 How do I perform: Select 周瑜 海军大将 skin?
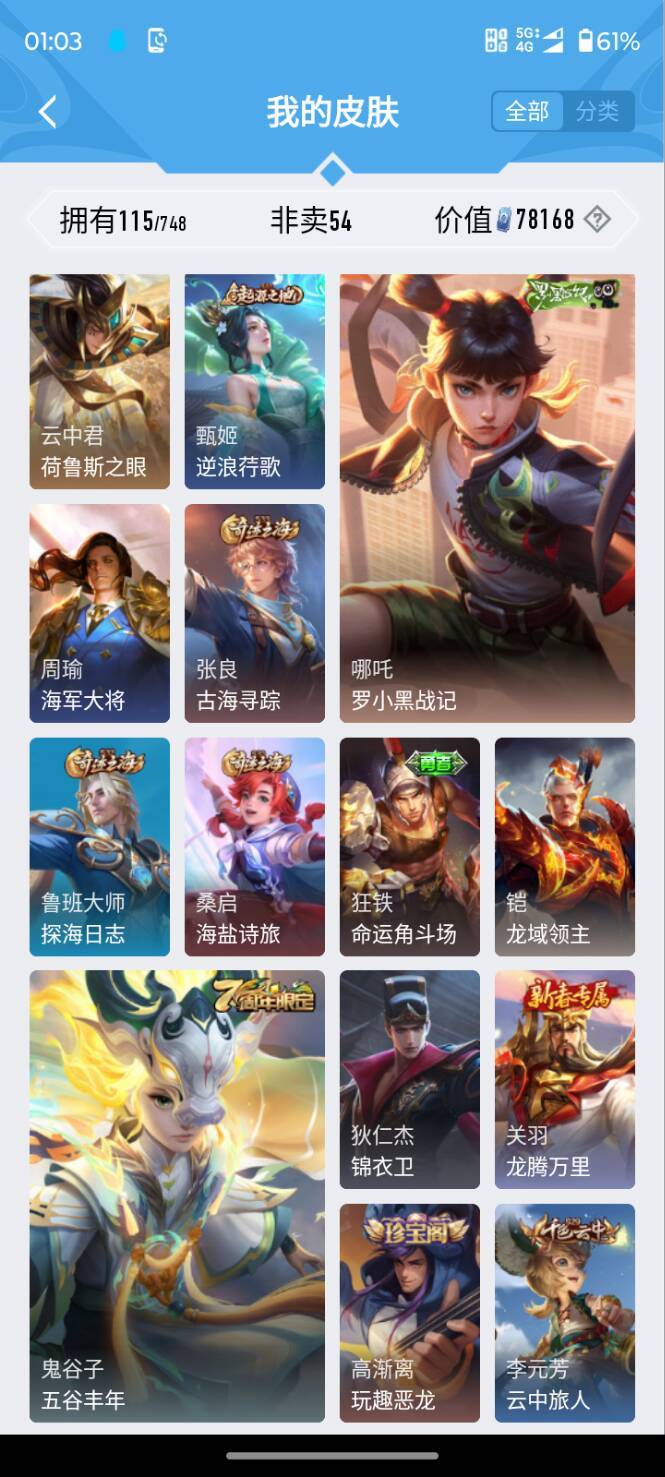coord(99,612)
